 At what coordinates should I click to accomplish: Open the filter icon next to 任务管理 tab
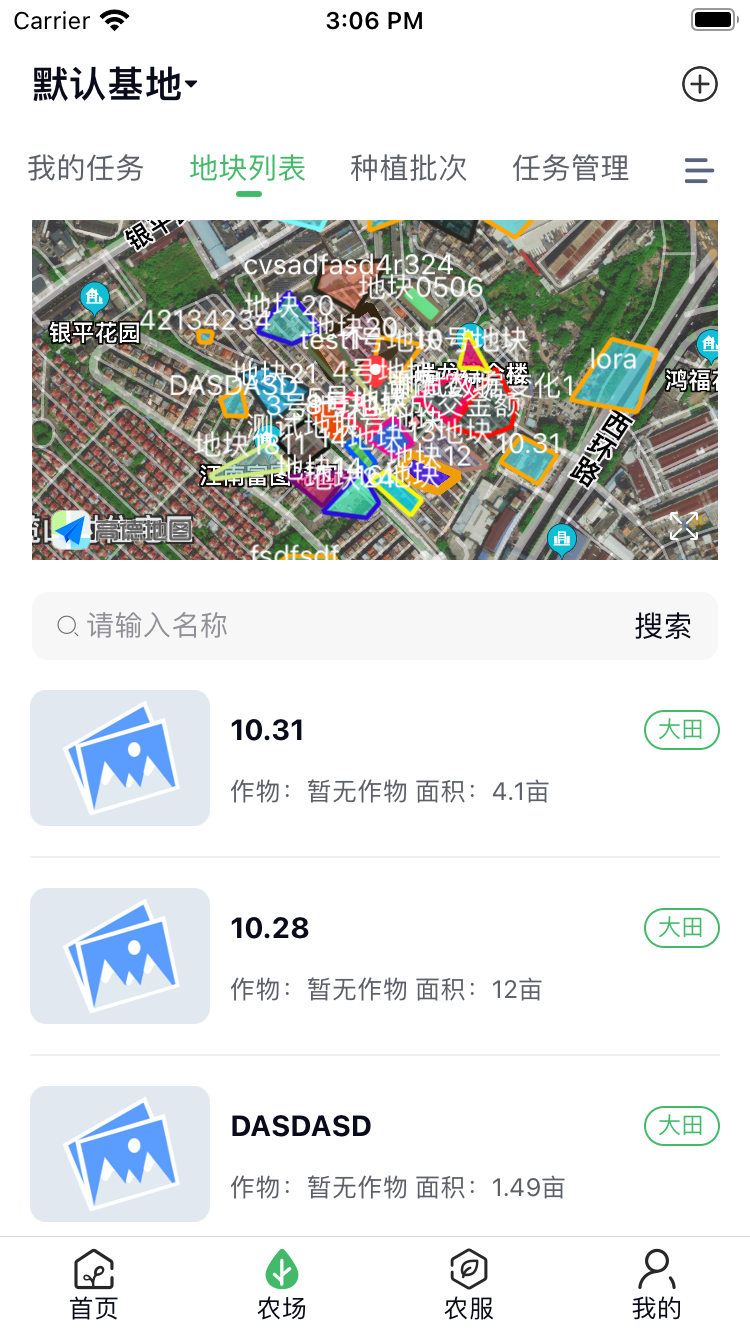[x=698, y=170]
